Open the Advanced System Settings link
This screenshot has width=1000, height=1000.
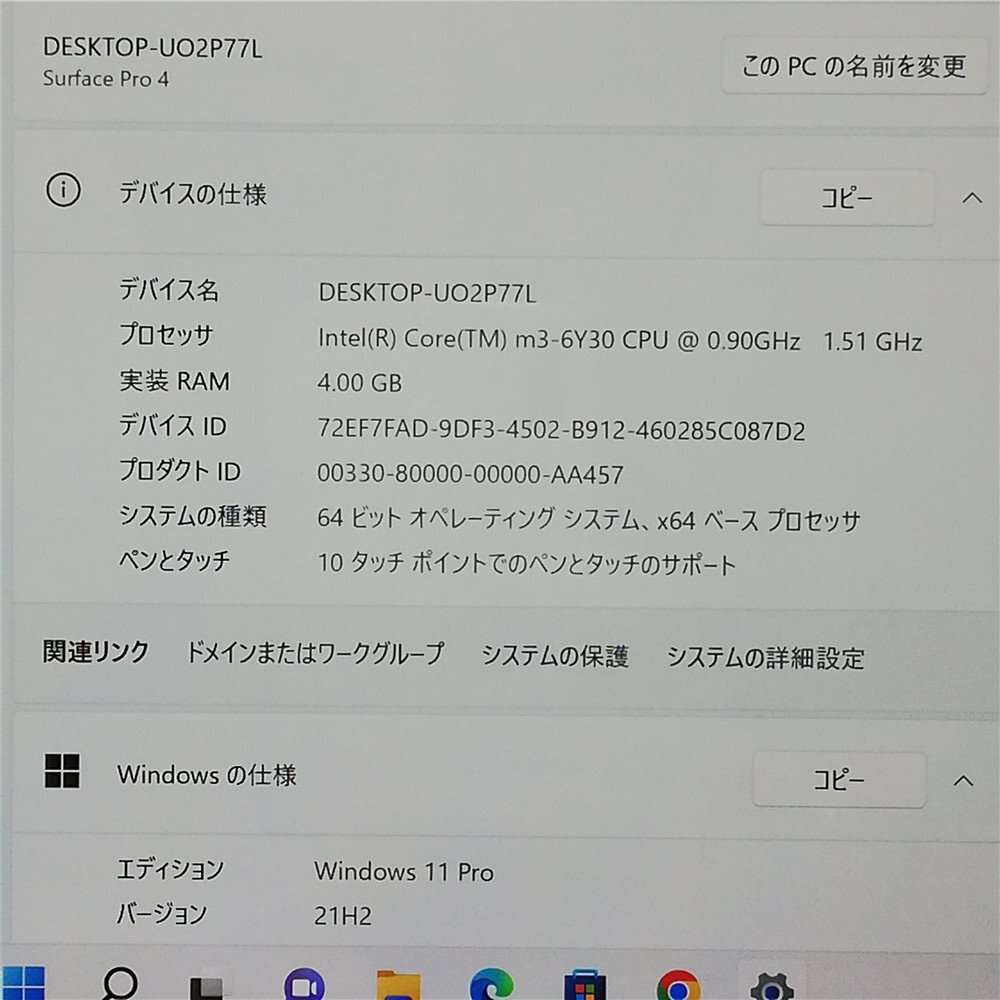click(765, 658)
